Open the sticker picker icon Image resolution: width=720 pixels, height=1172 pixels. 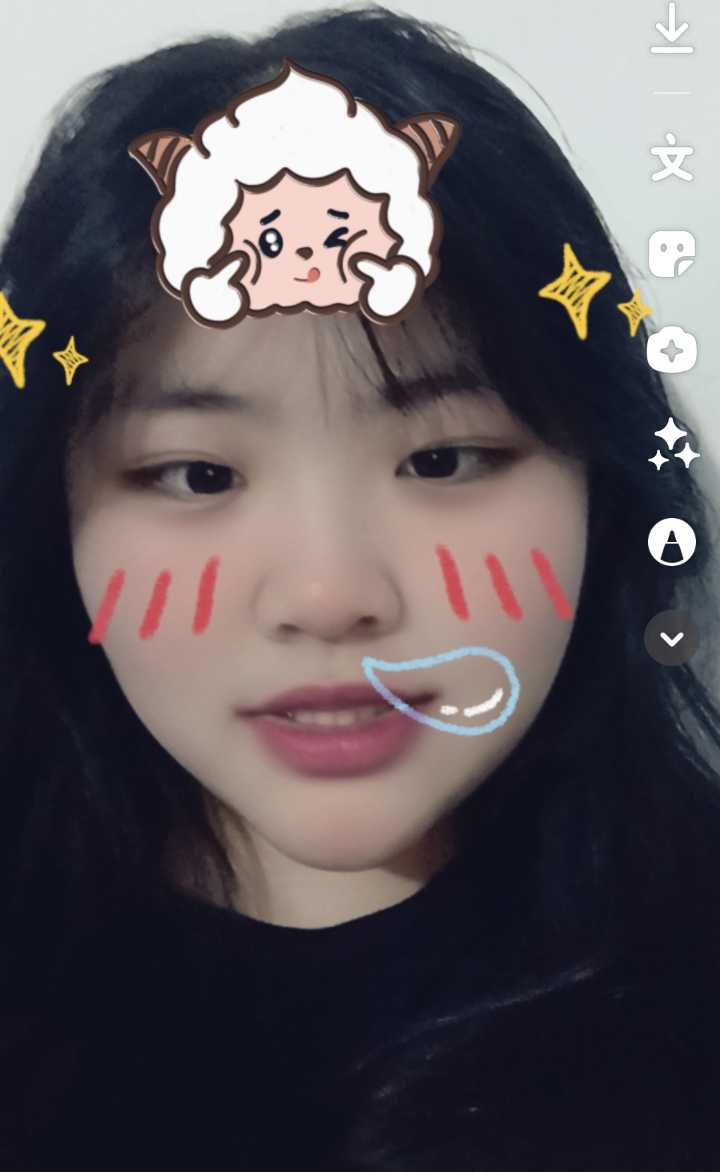tap(672, 254)
